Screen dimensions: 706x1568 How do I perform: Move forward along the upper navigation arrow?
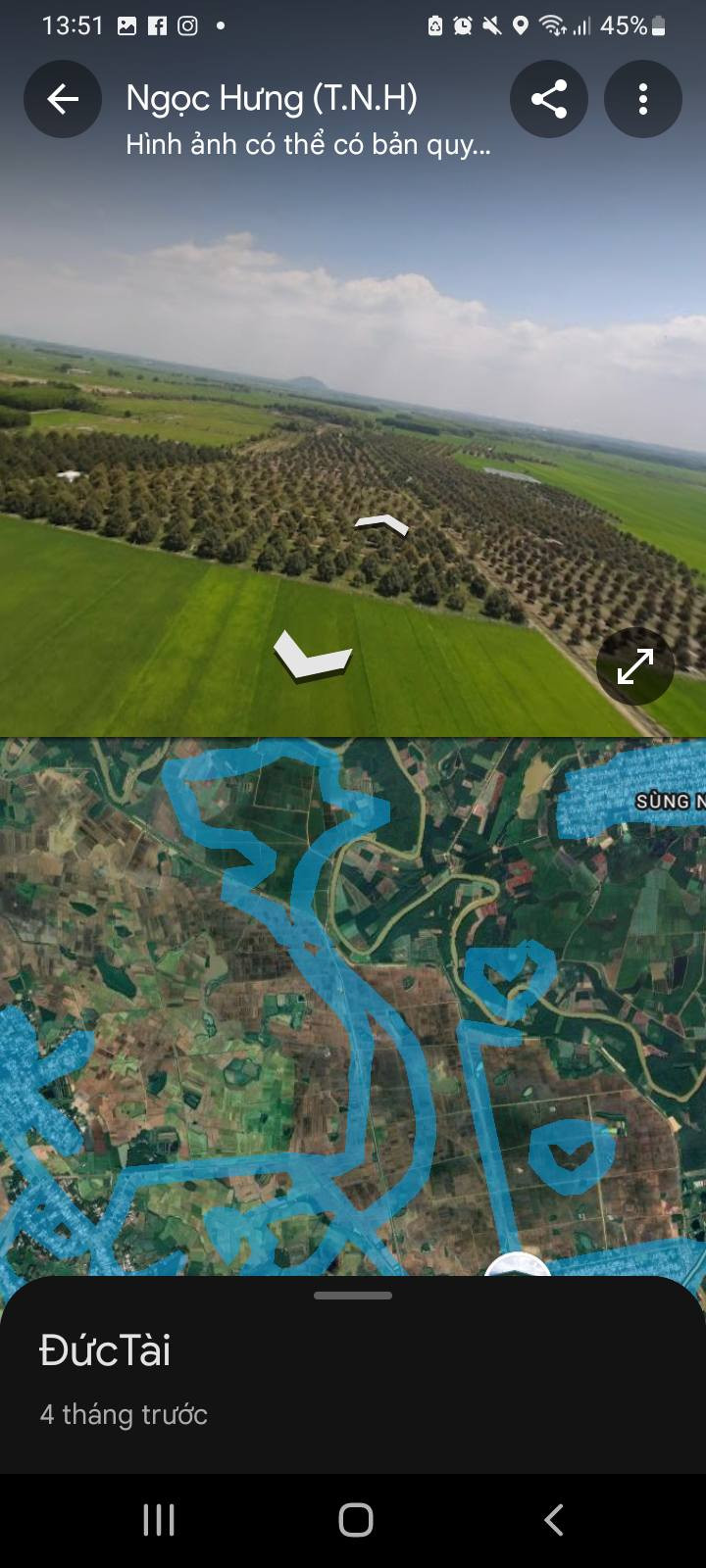[x=381, y=525]
